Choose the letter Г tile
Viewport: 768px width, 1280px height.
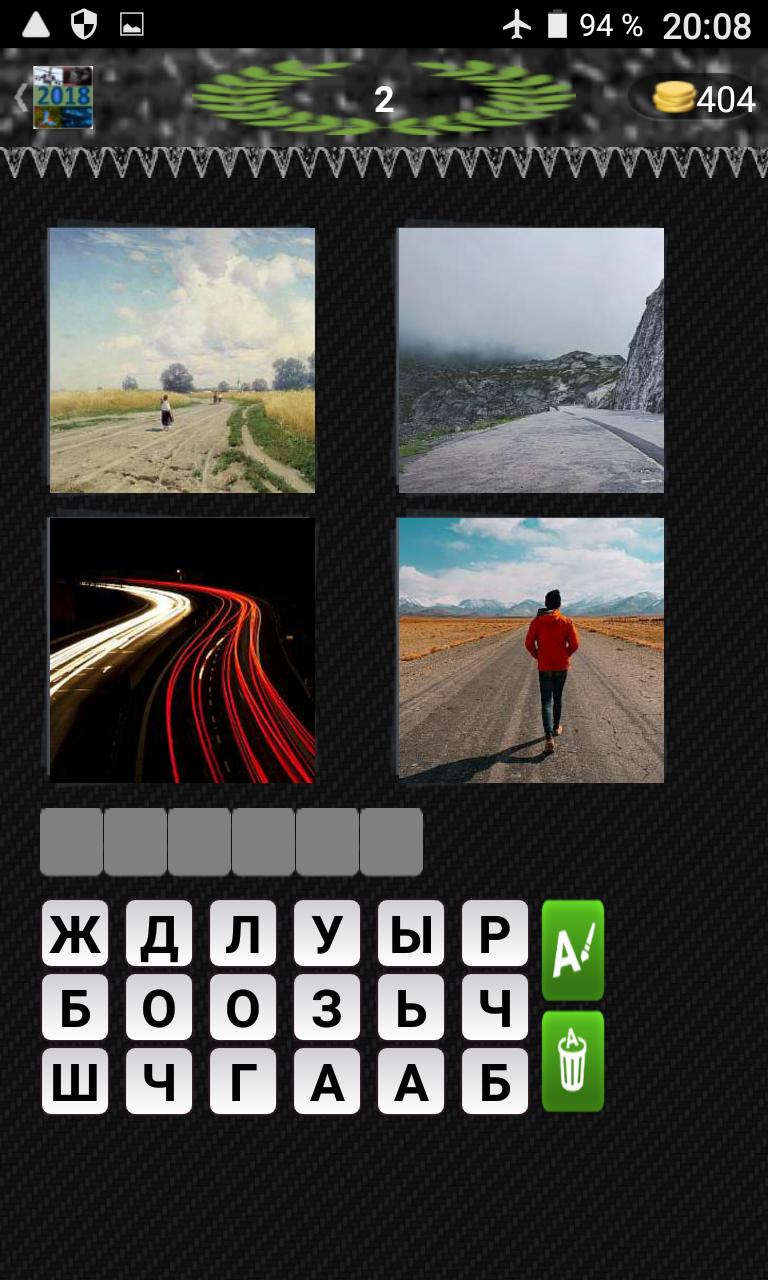243,1081
